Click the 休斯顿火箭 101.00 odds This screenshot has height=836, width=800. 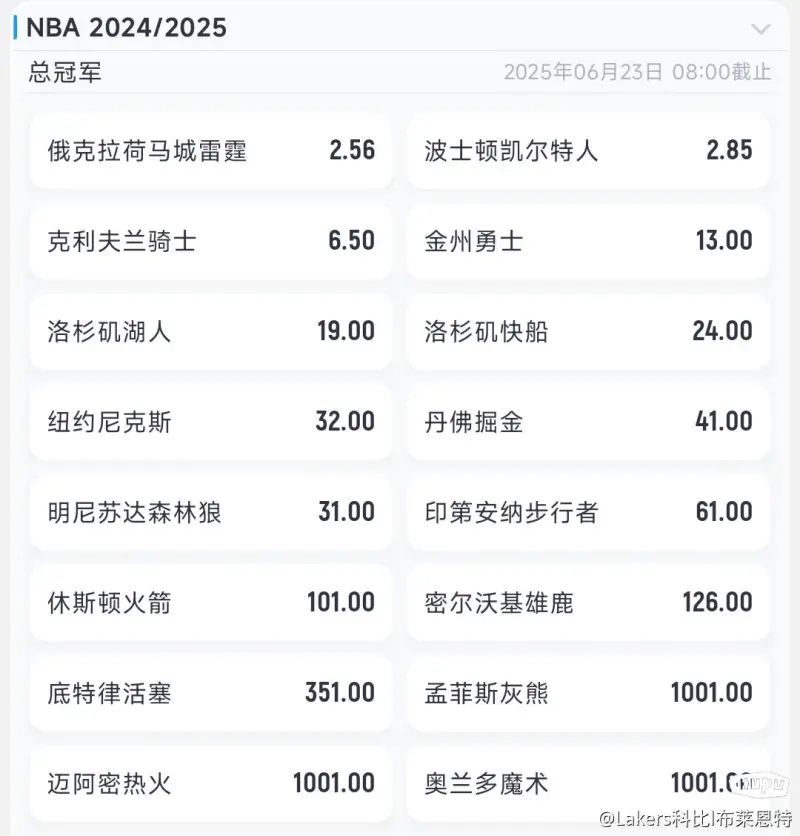click(210, 602)
